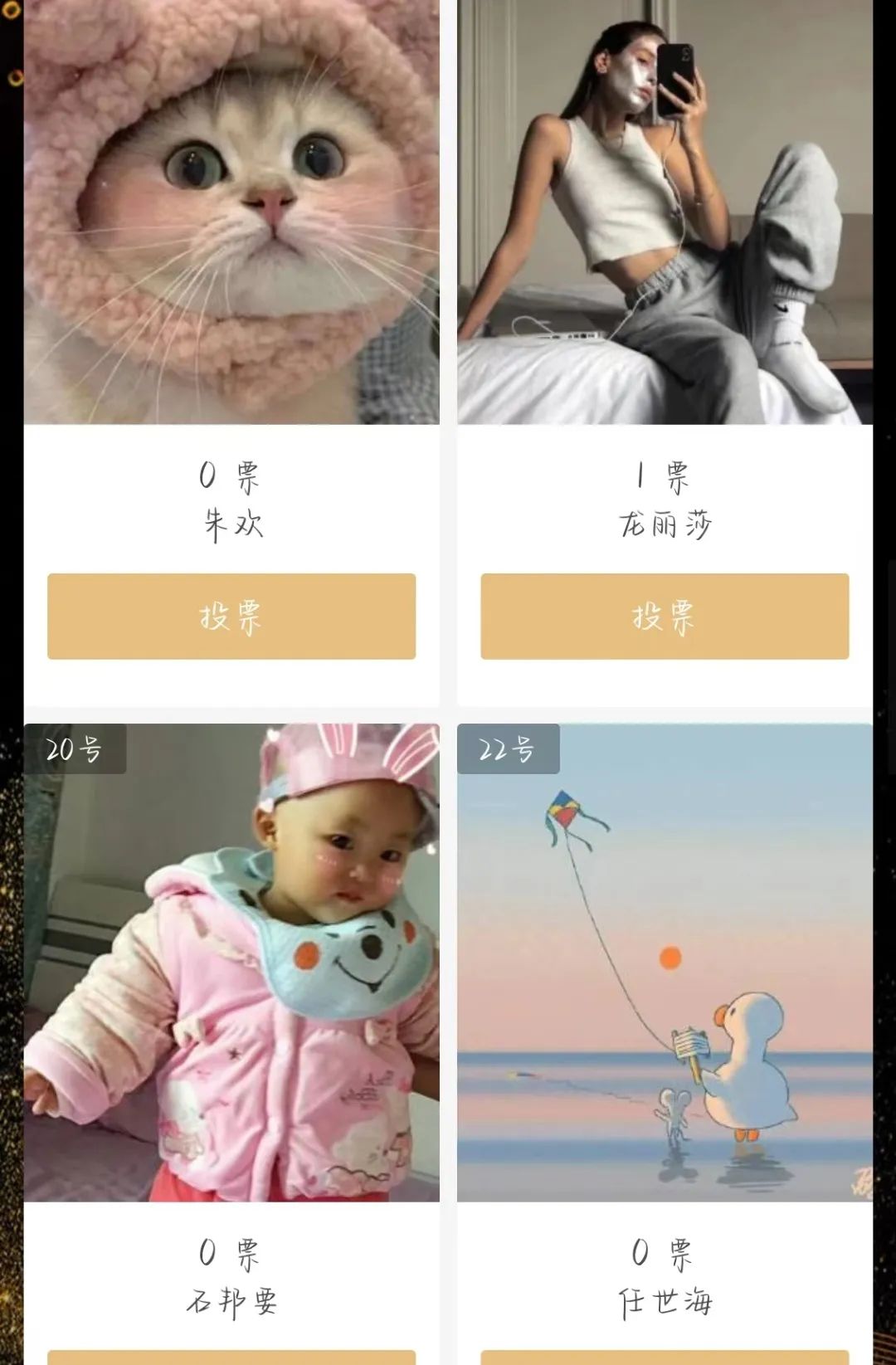Open 朱欢's cat photo entry

point(231,212)
